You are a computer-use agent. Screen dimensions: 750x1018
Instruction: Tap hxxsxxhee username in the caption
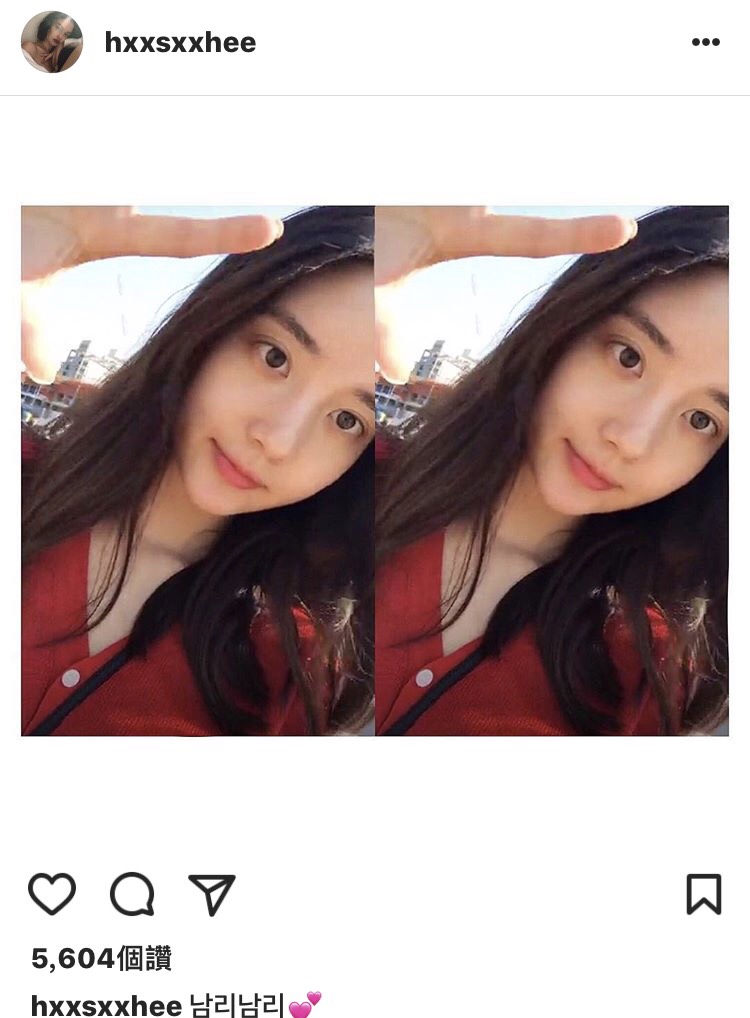pyautogui.click(x=106, y=1004)
